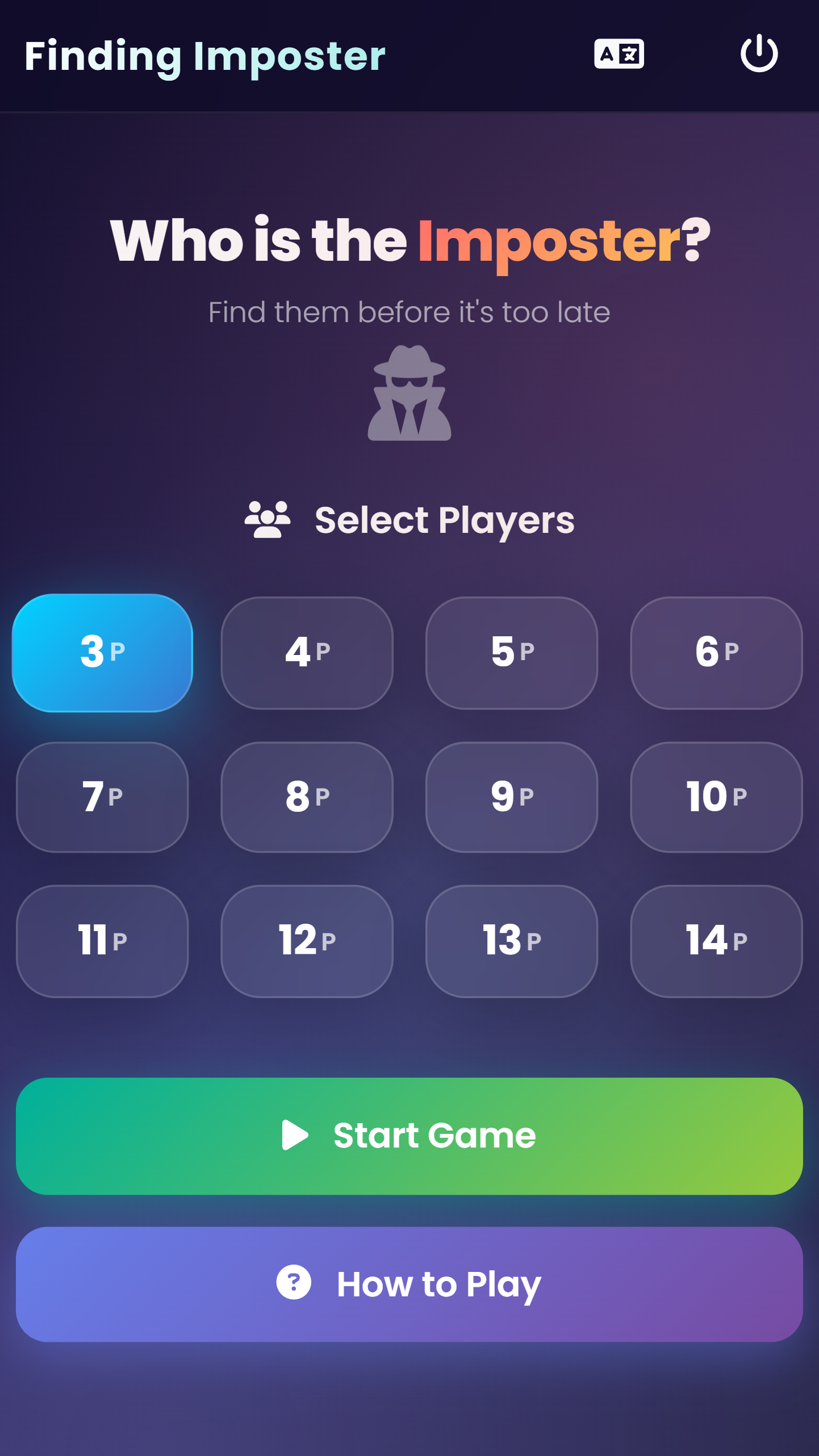Image resolution: width=819 pixels, height=1456 pixels.
Task: Start Game with the green button
Action: pos(409,1136)
